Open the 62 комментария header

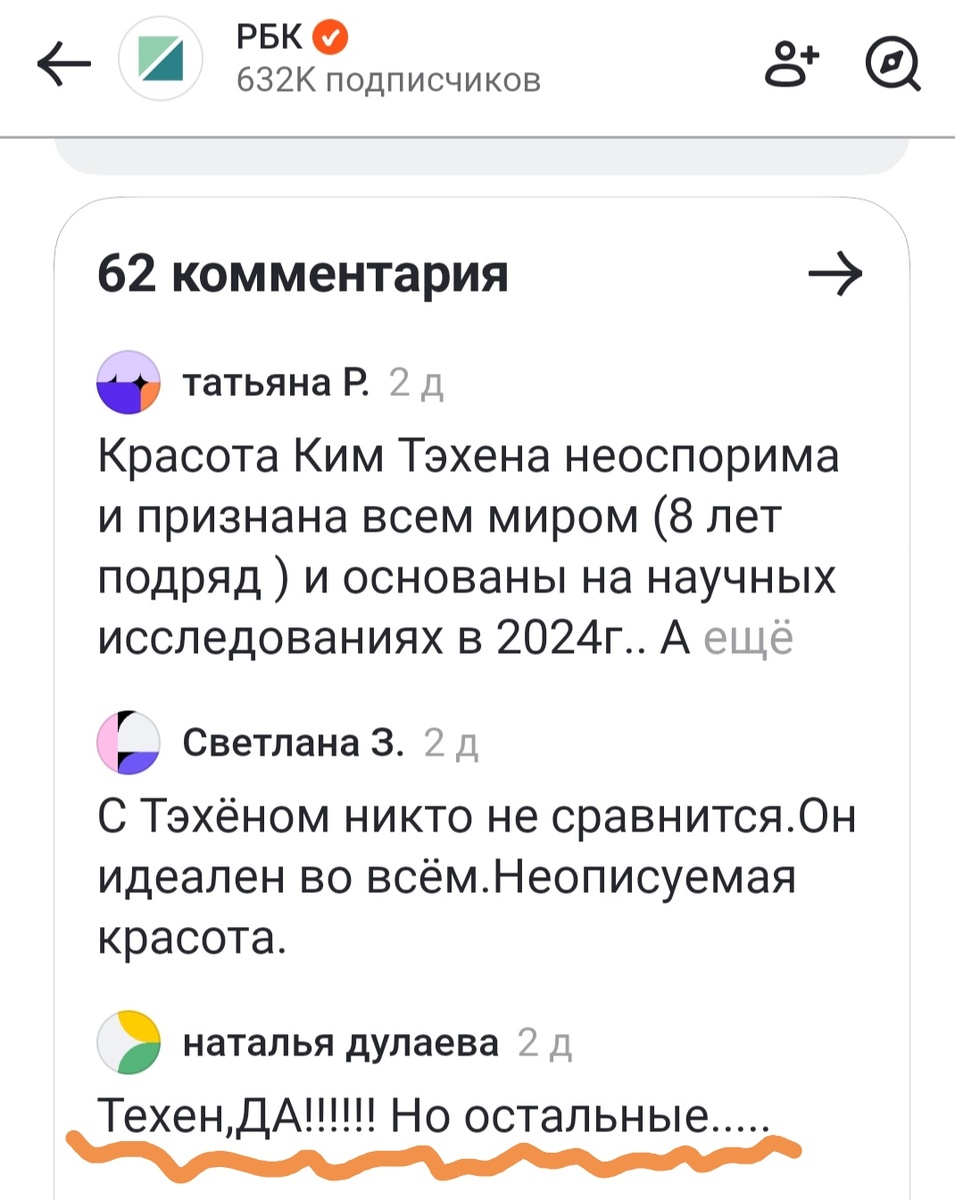pos(303,272)
